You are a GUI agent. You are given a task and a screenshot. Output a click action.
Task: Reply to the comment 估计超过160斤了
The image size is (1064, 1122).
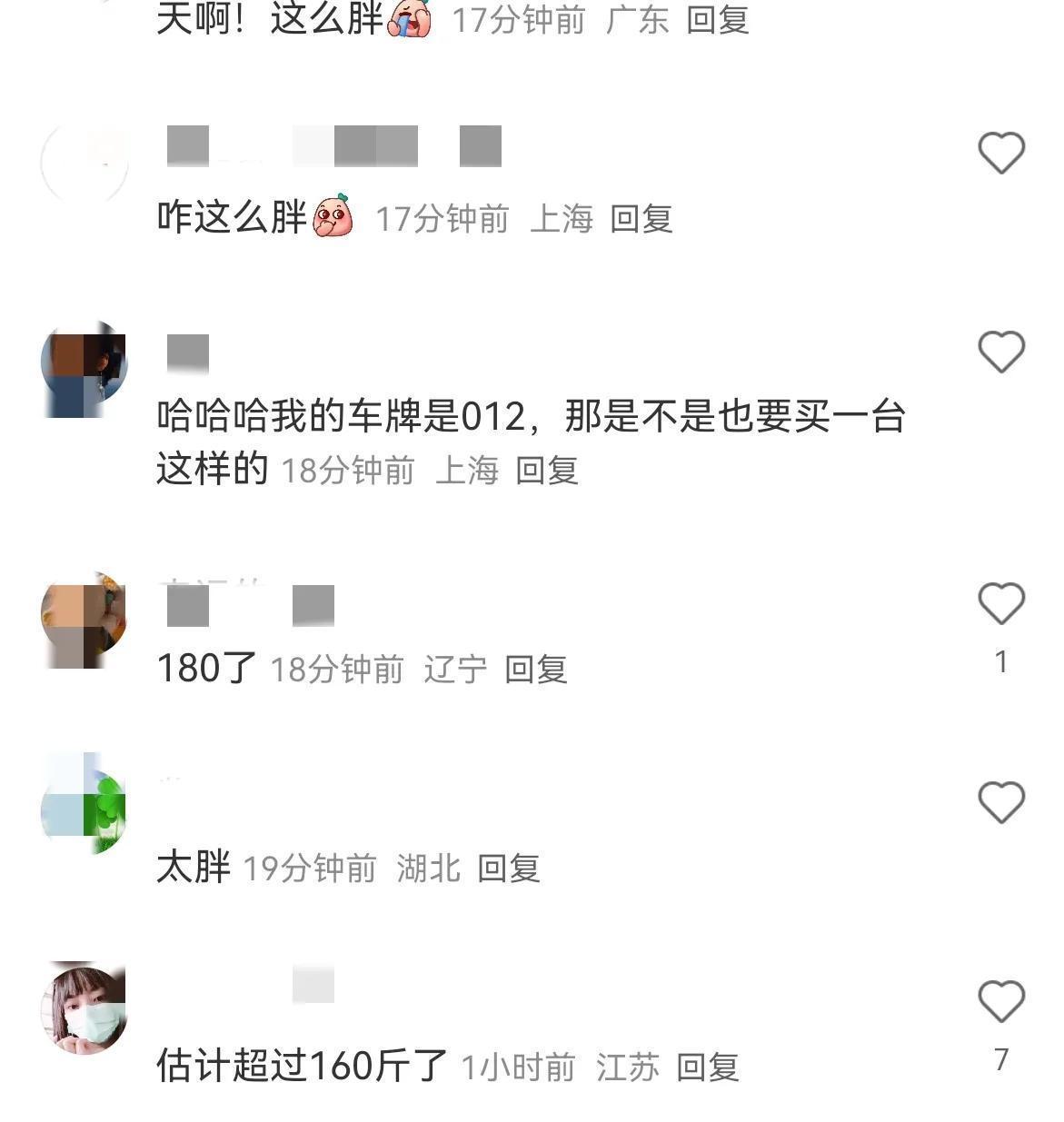(708, 1067)
